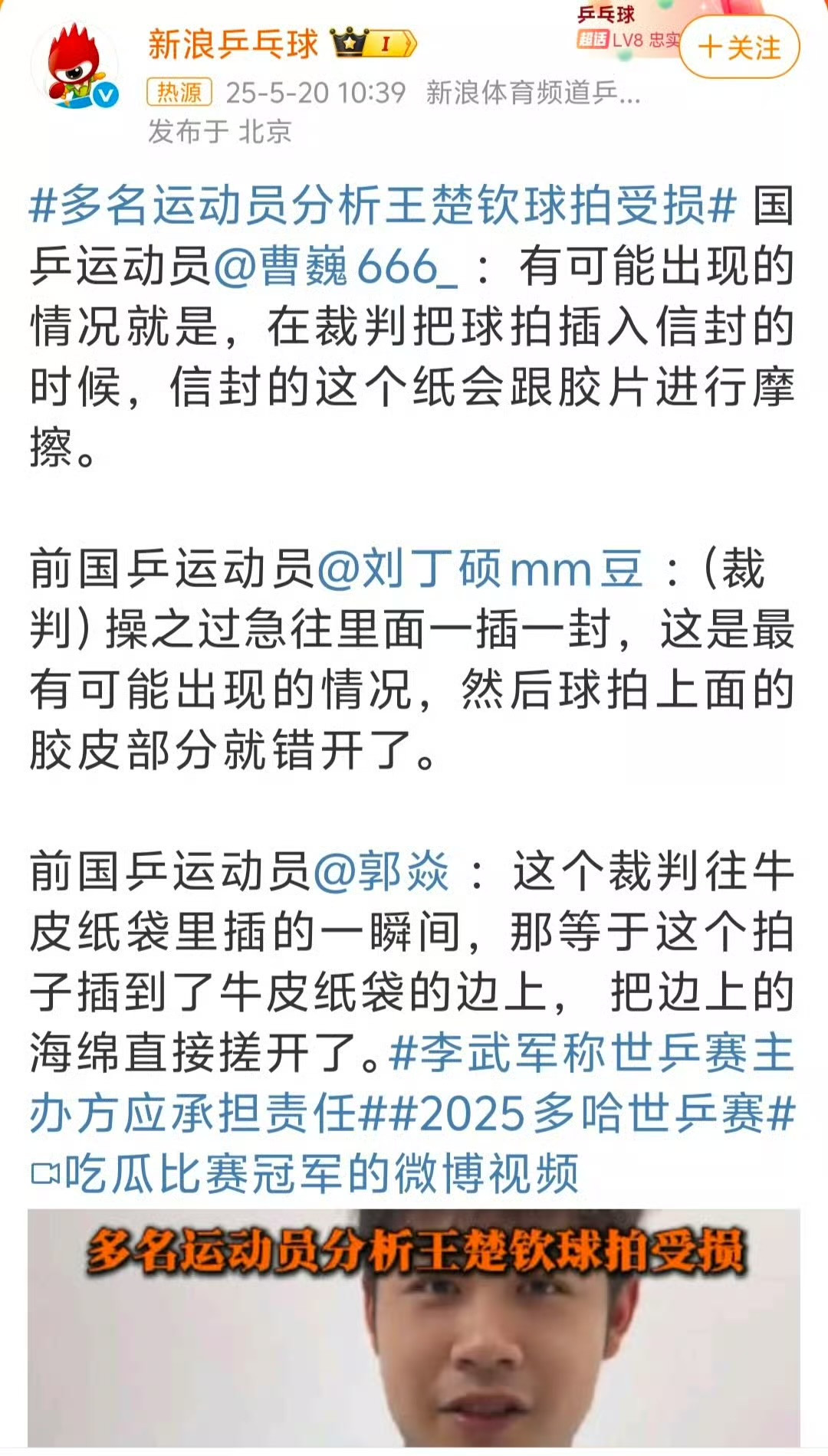Tap the 热源 tag
The height and width of the screenshot is (1456, 828).
179,93
